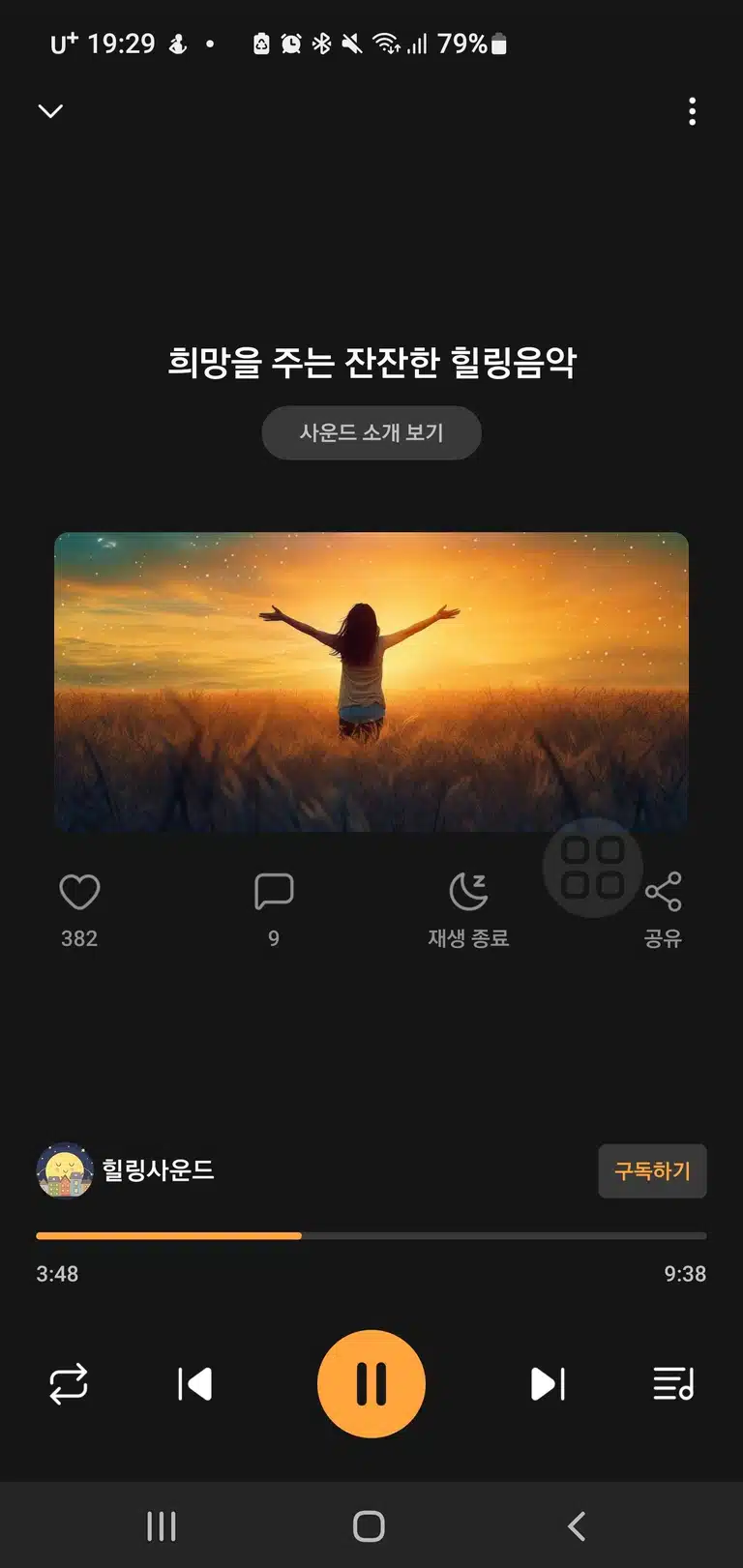The image size is (743, 1568).
Task: Pause the playing music
Action: pos(371,1384)
